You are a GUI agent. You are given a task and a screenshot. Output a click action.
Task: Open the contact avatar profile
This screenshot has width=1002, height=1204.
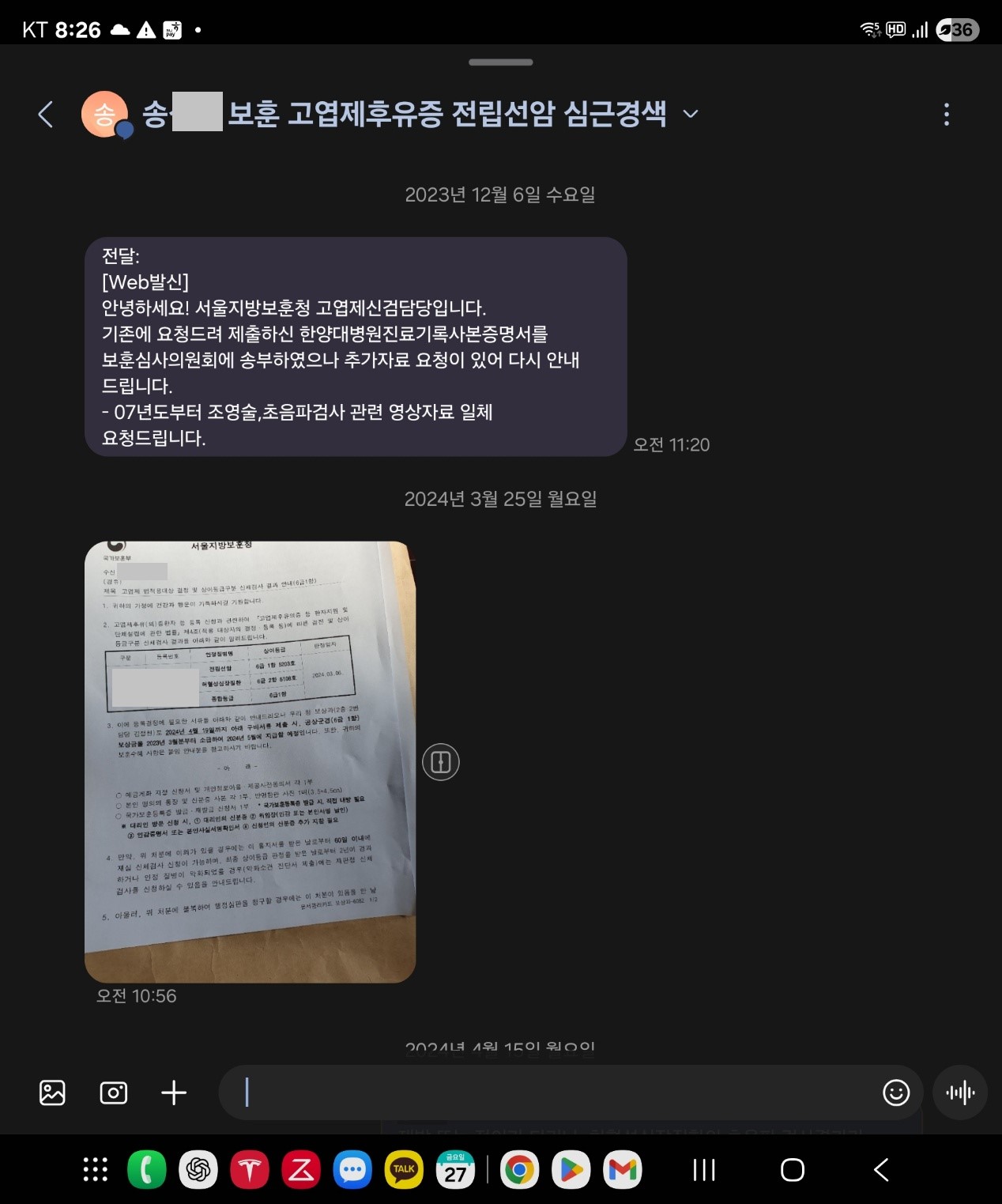[105, 115]
